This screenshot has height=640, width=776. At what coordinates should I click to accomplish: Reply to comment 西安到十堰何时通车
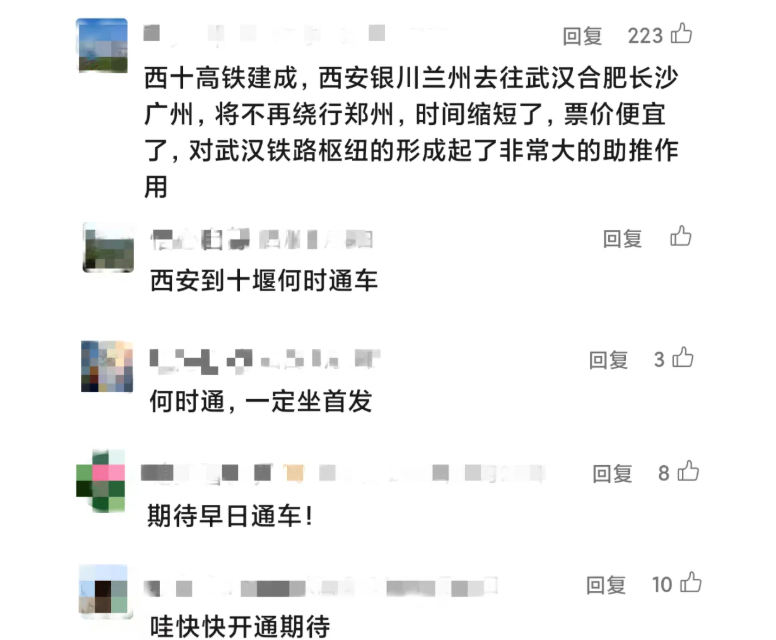point(622,239)
